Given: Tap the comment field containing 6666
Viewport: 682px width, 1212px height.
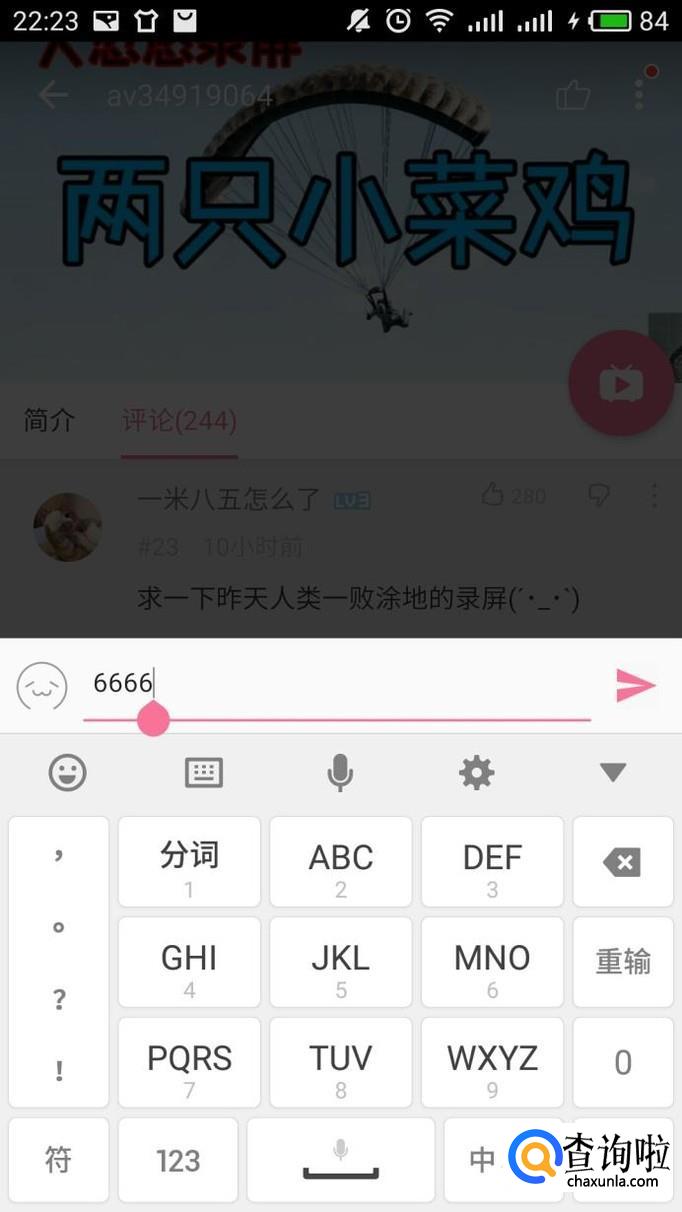Looking at the screenshot, I should 340,684.
